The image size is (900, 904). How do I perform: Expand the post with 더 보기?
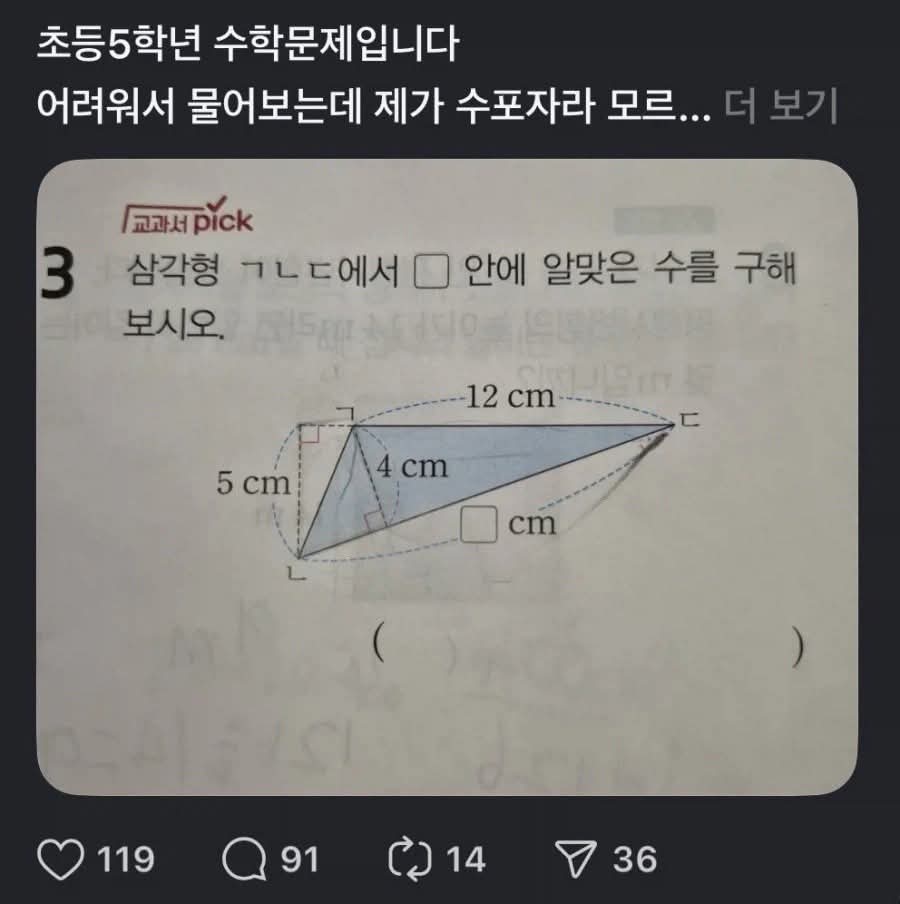780,106
